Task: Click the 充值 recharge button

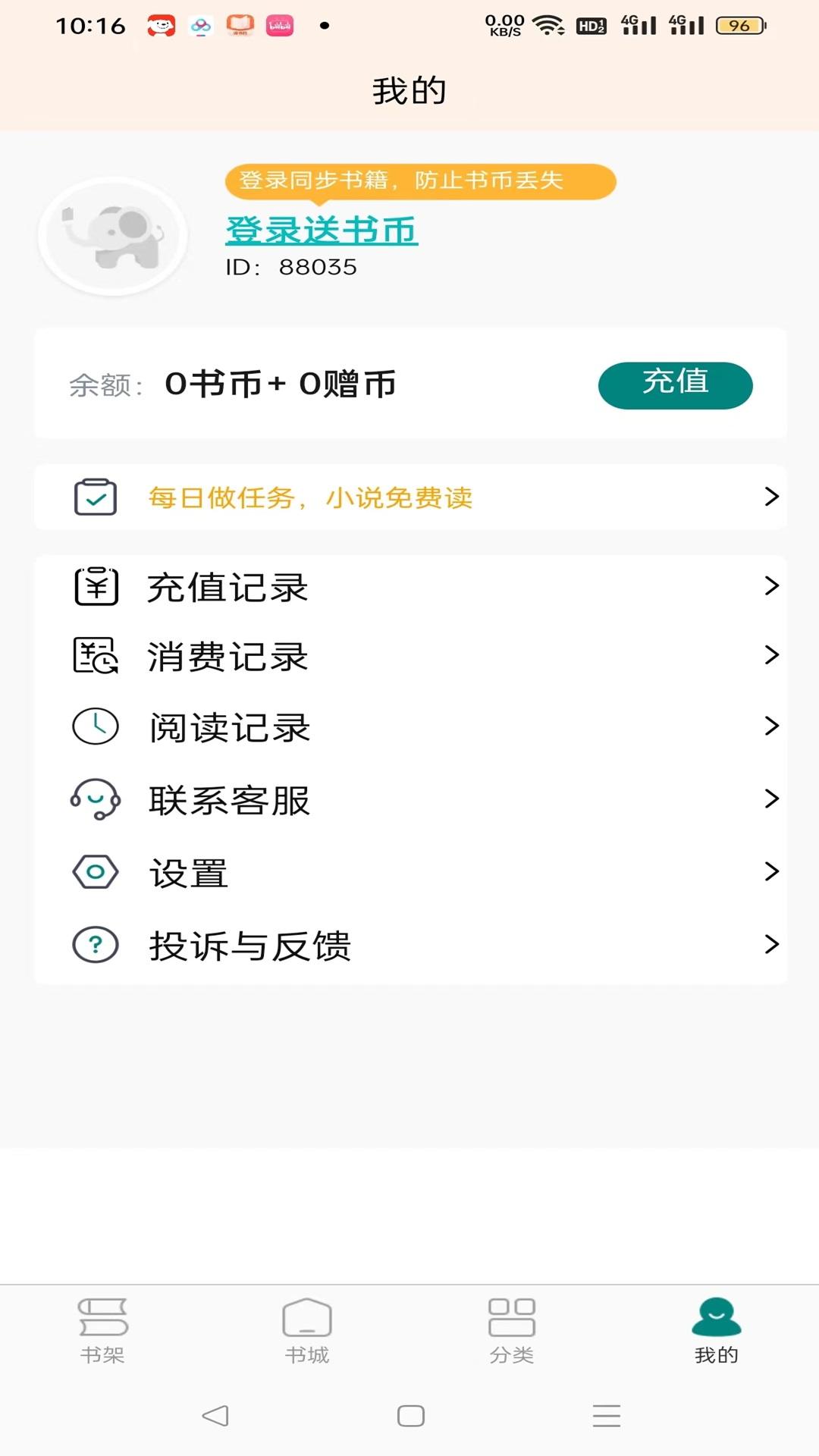Action: (x=675, y=384)
